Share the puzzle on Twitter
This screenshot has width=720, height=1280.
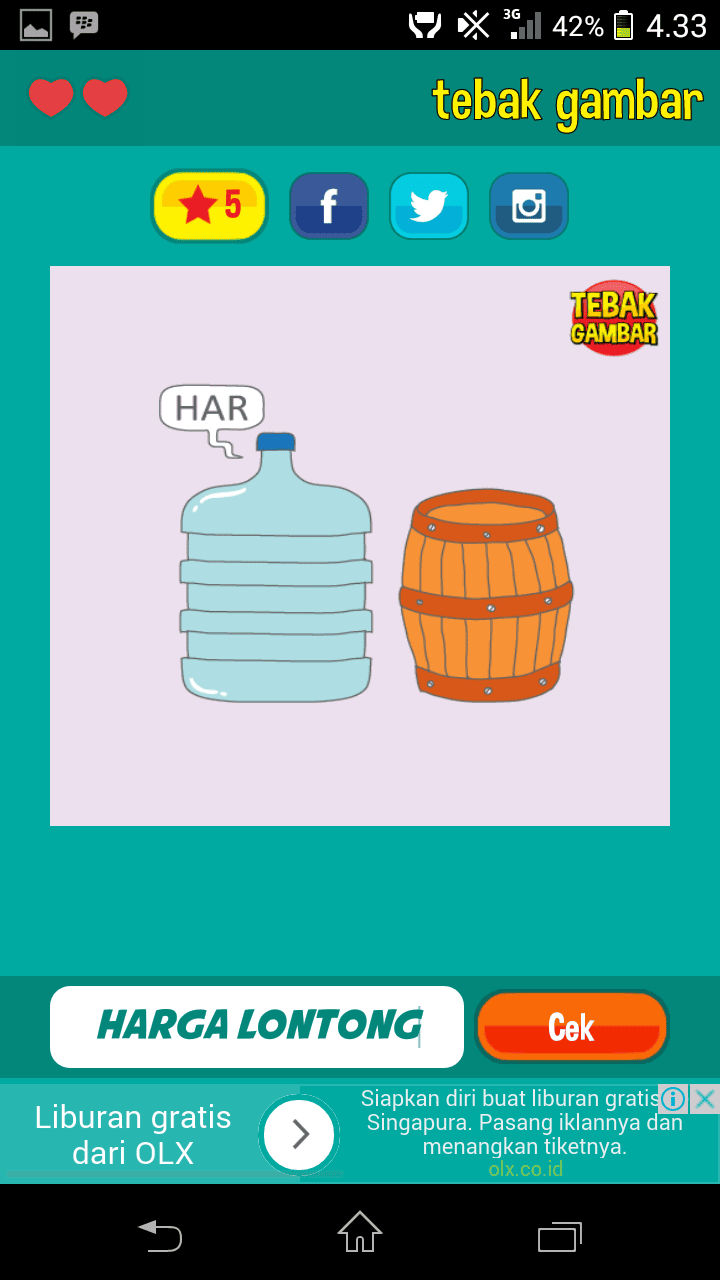pos(429,206)
